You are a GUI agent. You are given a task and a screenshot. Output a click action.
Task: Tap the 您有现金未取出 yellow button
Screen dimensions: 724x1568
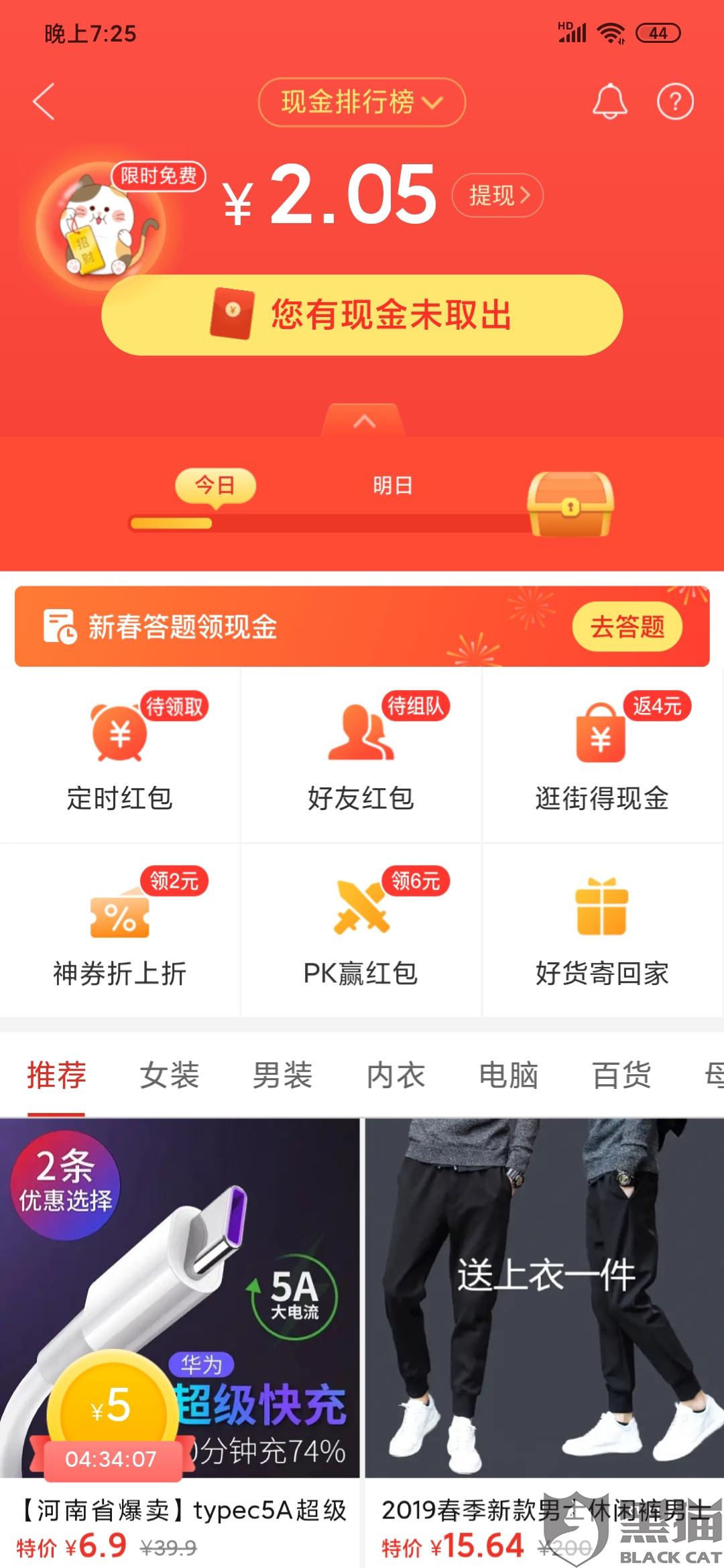tap(362, 315)
